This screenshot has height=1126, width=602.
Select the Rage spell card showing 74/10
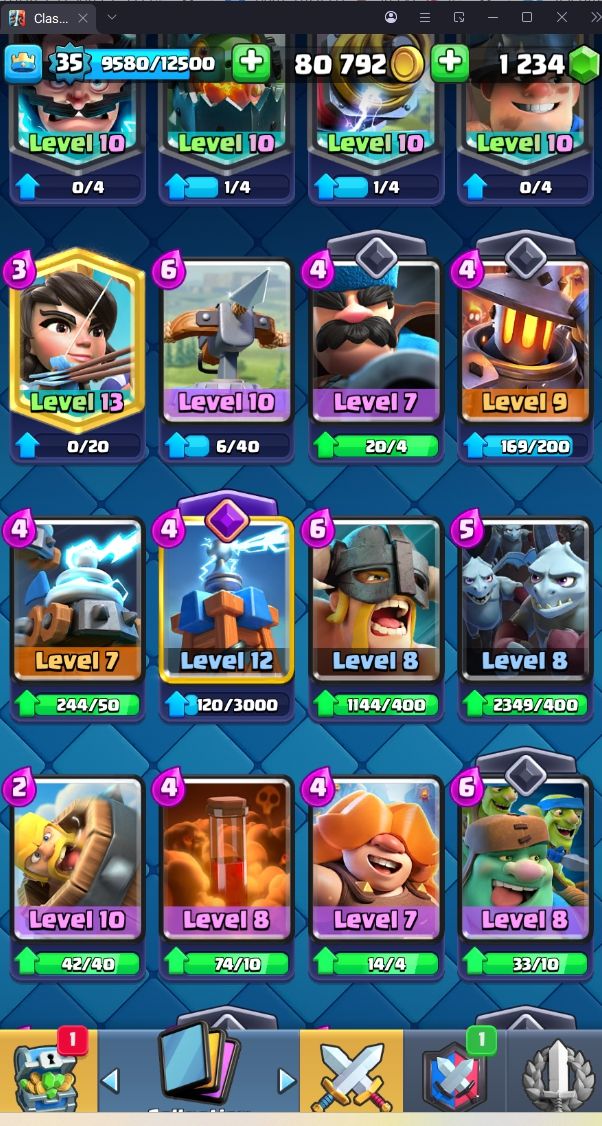pos(226,858)
